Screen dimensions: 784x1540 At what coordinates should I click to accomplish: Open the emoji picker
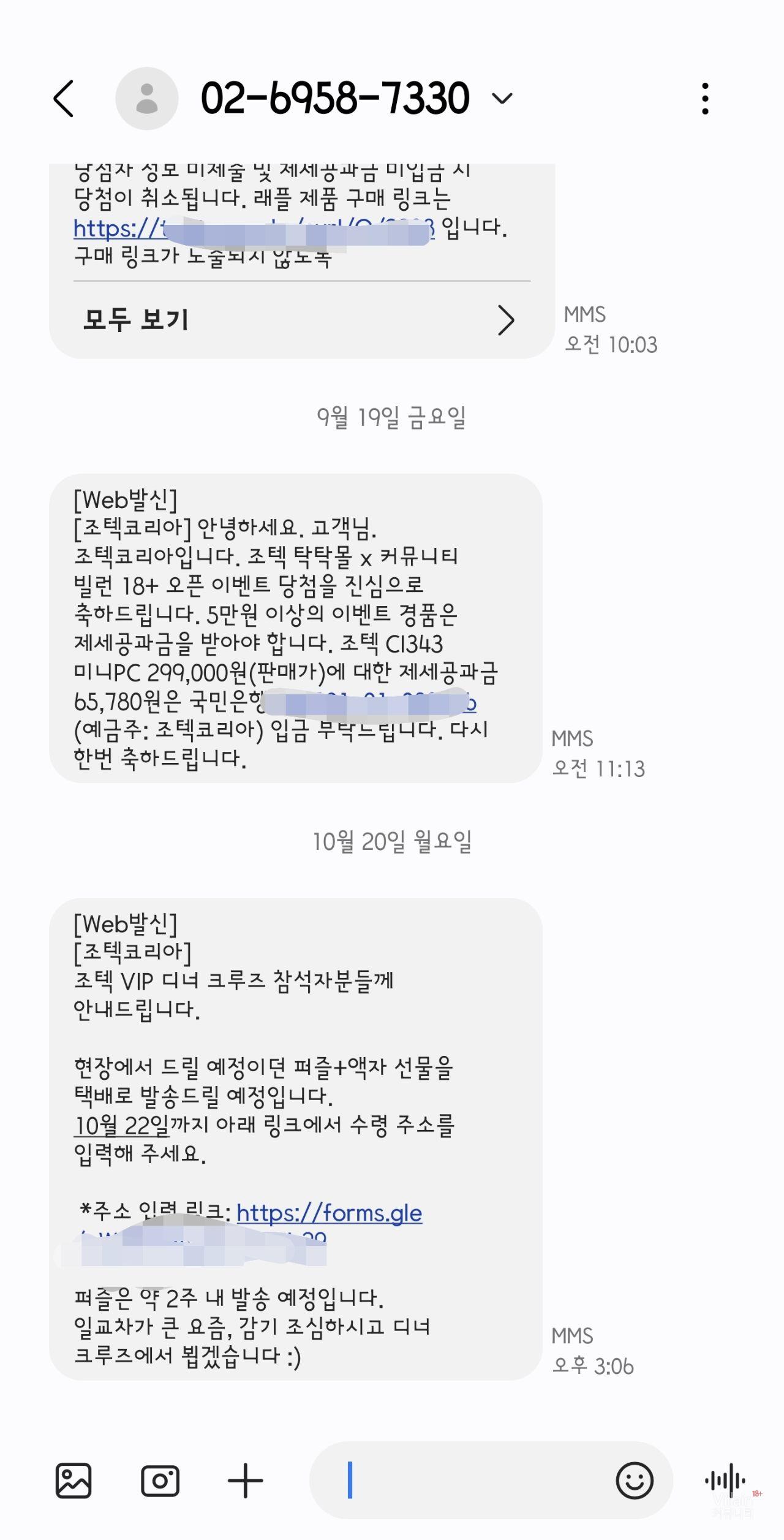click(x=634, y=1481)
